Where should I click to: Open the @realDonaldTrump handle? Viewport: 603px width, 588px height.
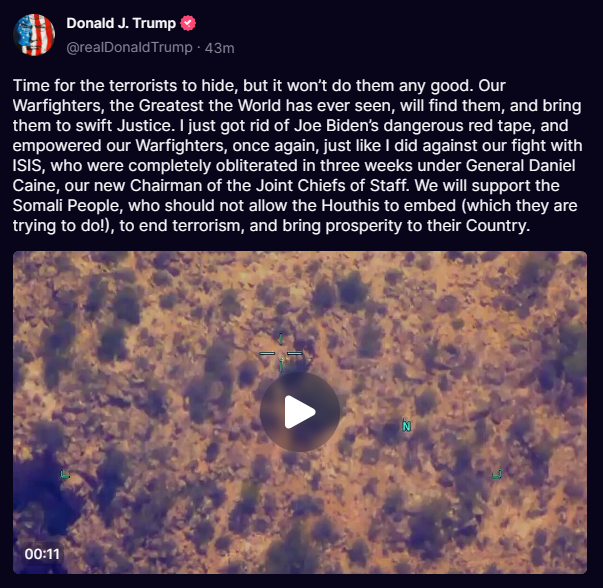coord(128,46)
